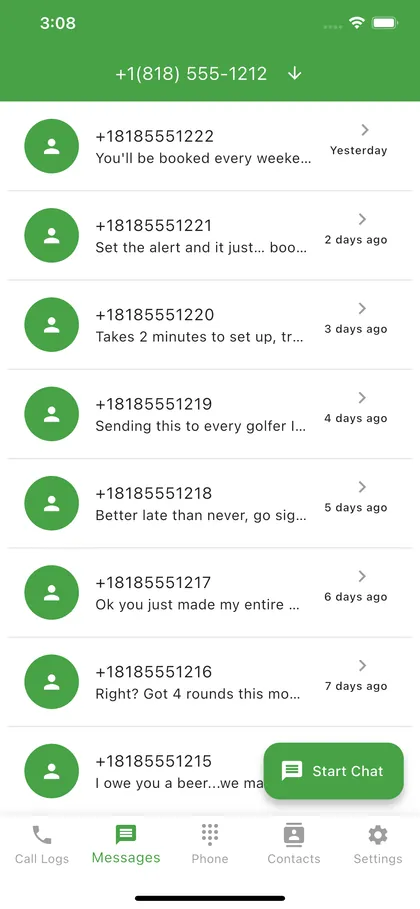This screenshot has height=909, width=420.
Task: Go to the Phone dialer tab
Action: pos(210,845)
